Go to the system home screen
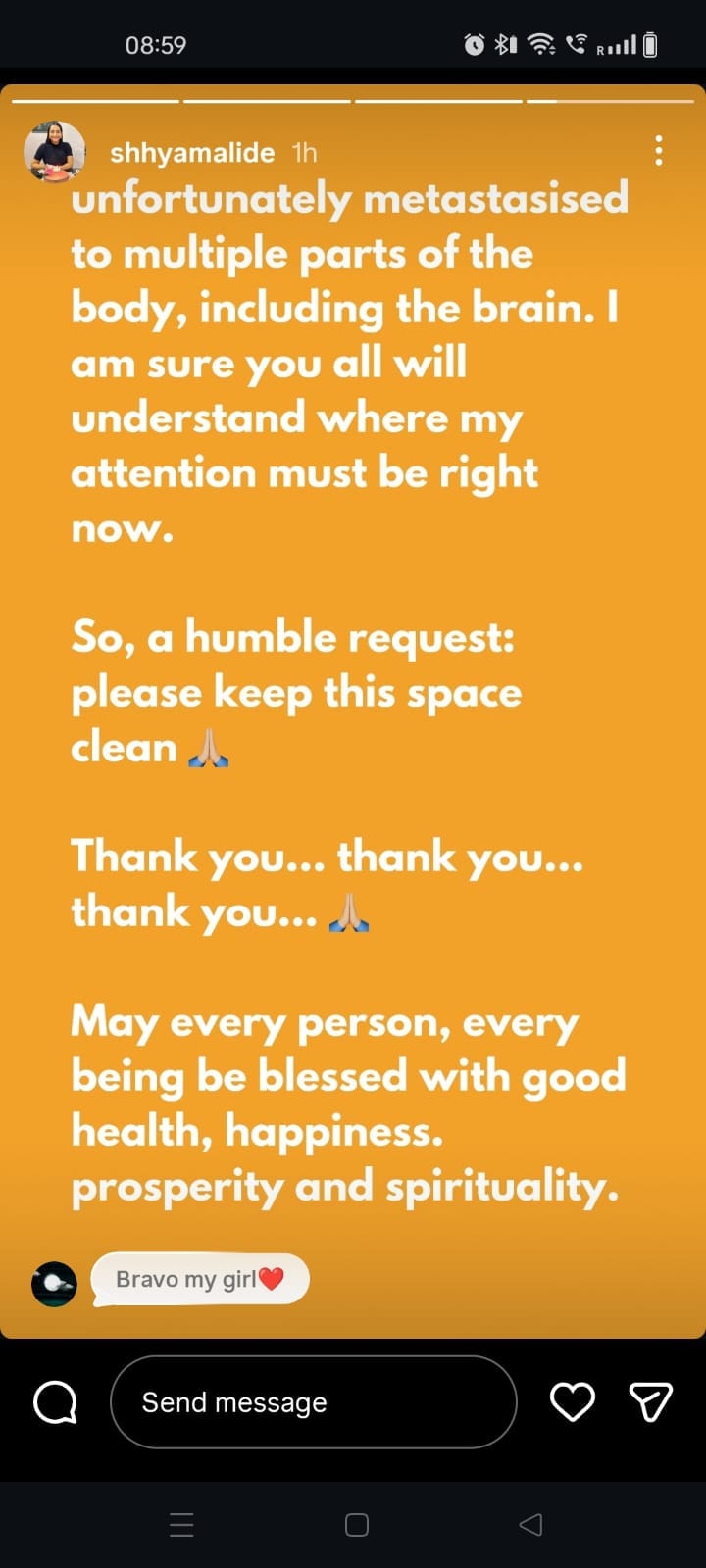Viewport: 706px width, 1568px height. [x=357, y=1524]
